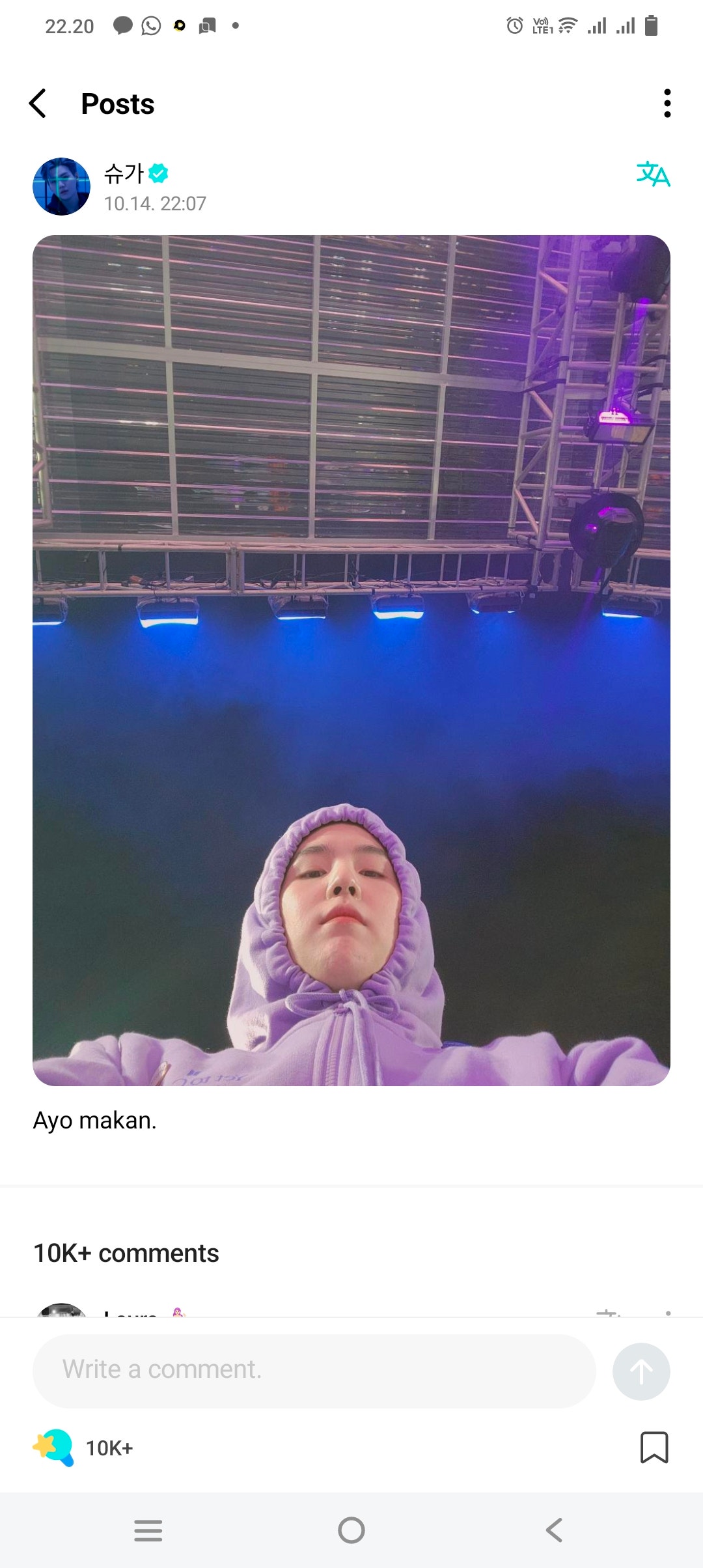Open 슈가's profile by tapping the name
703x1568 pixels.
click(122, 173)
